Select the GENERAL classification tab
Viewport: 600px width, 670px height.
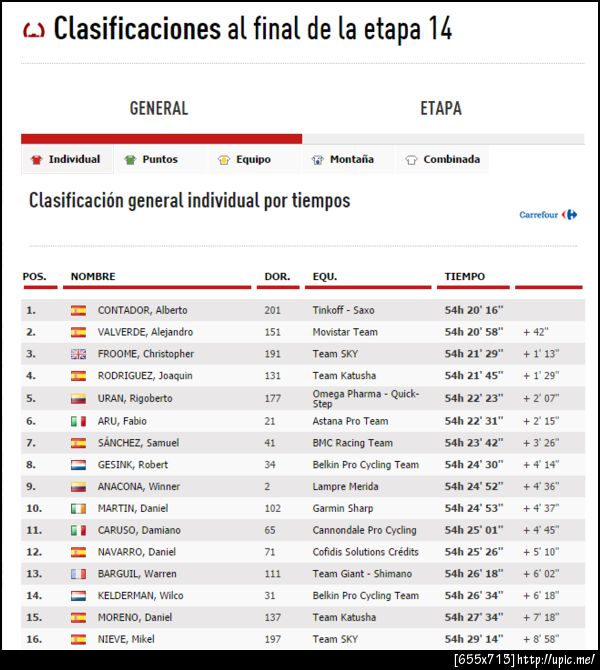tap(159, 108)
